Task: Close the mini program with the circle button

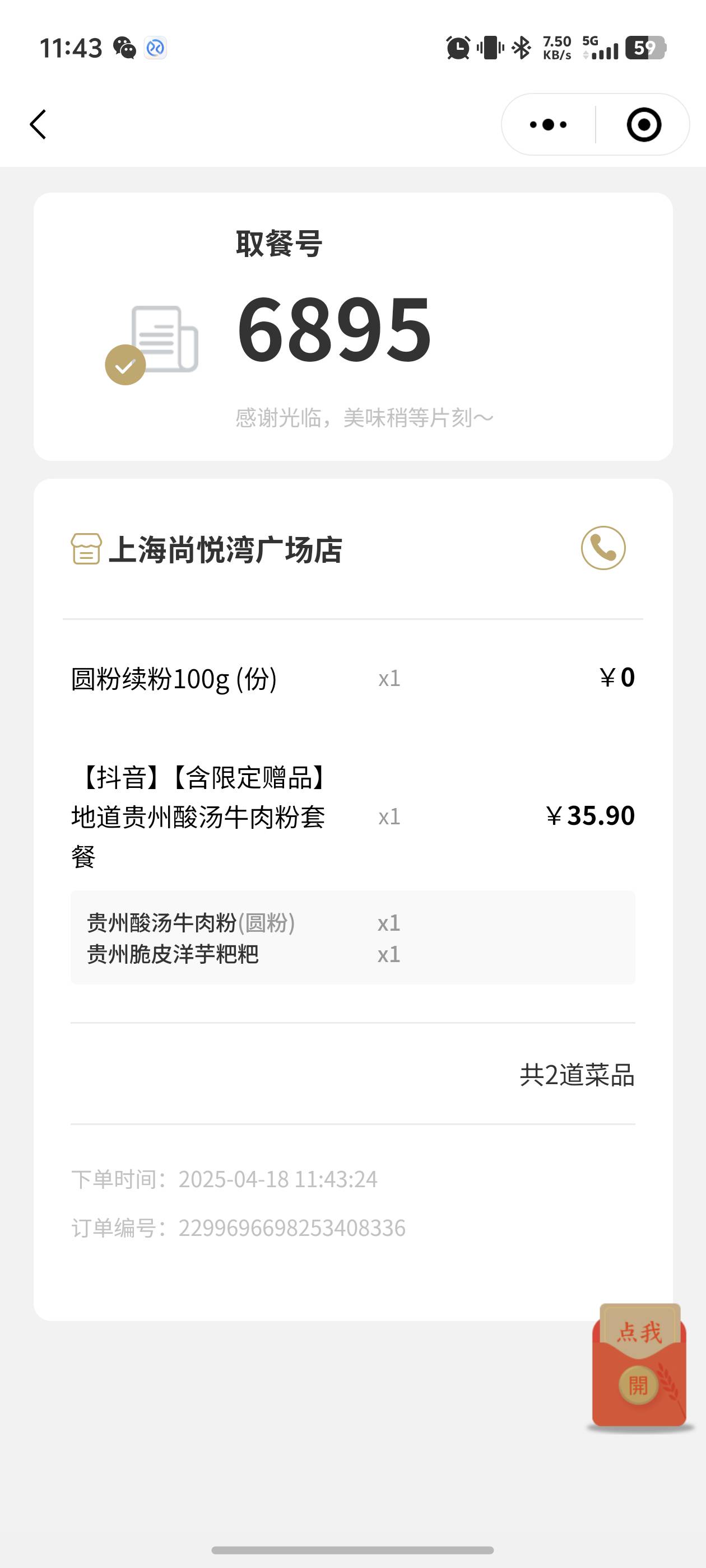Action: (x=643, y=125)
